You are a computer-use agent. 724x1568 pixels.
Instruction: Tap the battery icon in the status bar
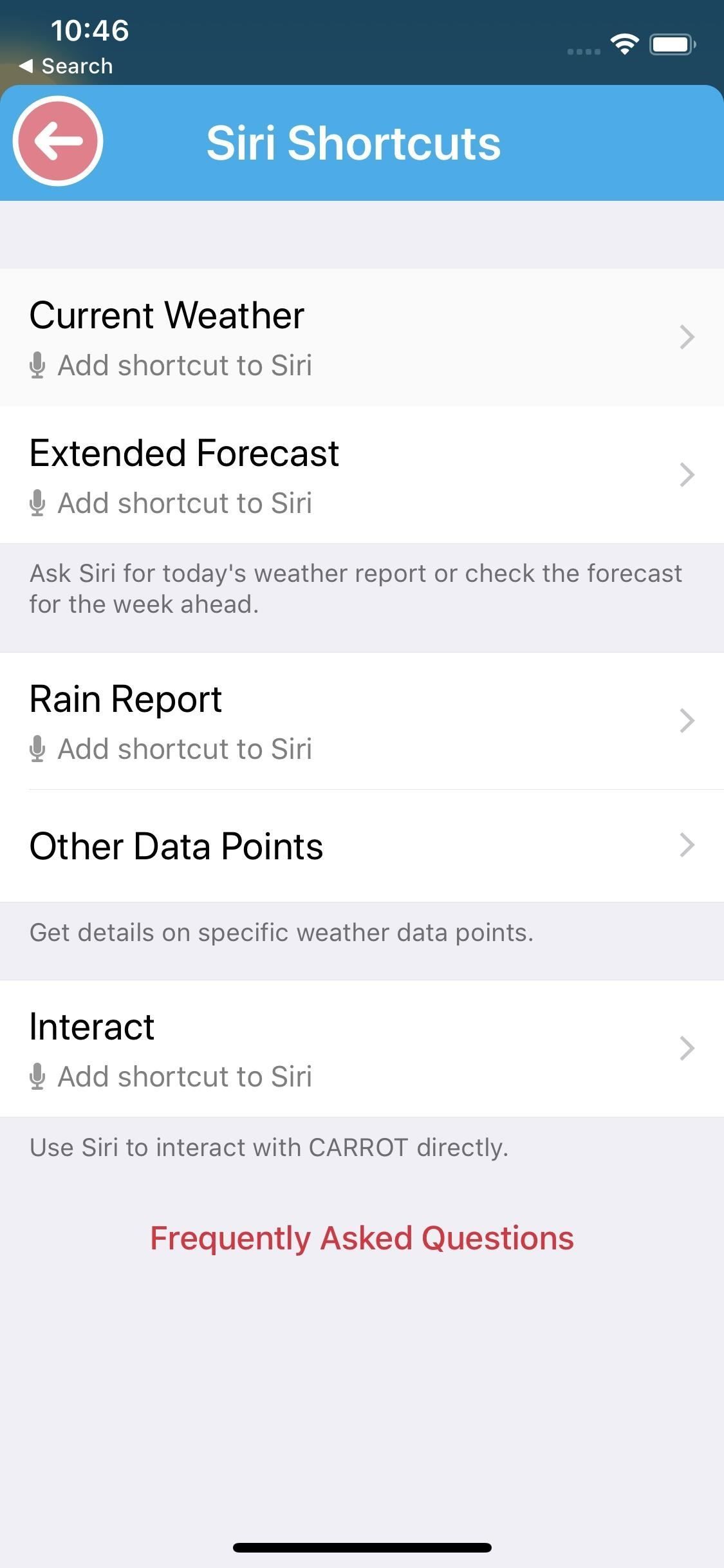point(671,43)
